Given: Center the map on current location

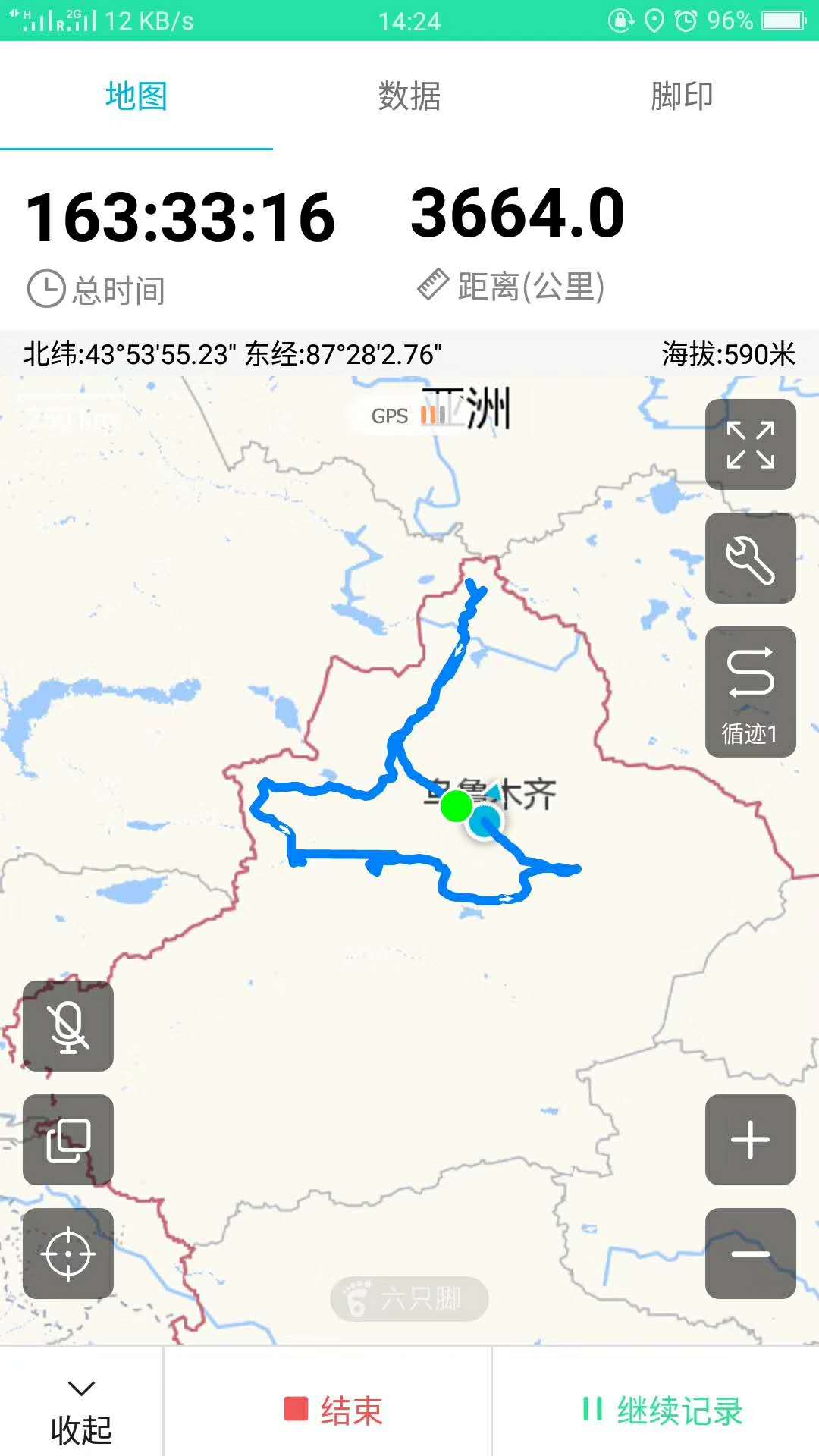Looking at the screenshot, I should 68,1253.
